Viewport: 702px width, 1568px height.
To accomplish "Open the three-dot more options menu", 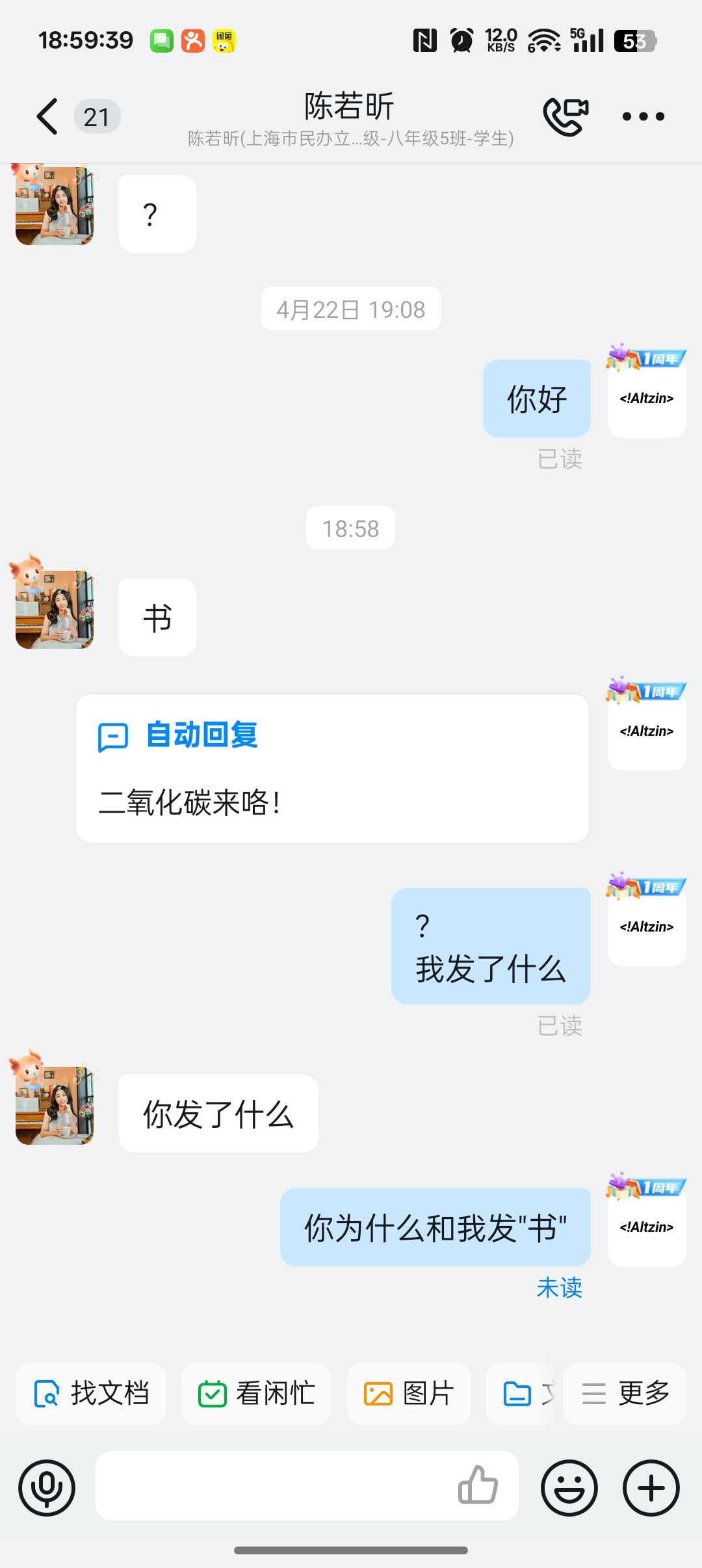I will (x=643, y=117).
